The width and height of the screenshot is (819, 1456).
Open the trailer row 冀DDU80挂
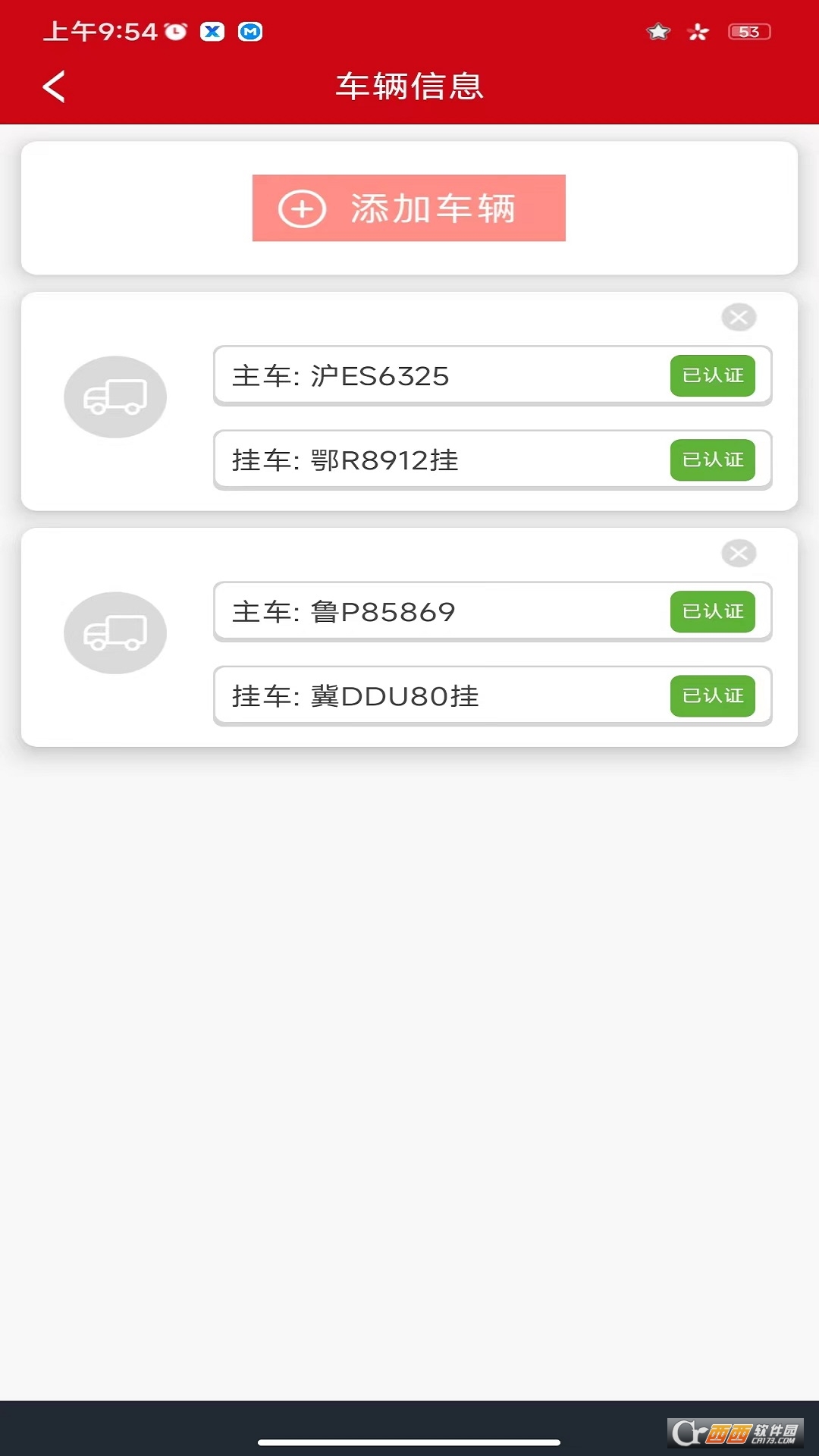click(440, 696)
